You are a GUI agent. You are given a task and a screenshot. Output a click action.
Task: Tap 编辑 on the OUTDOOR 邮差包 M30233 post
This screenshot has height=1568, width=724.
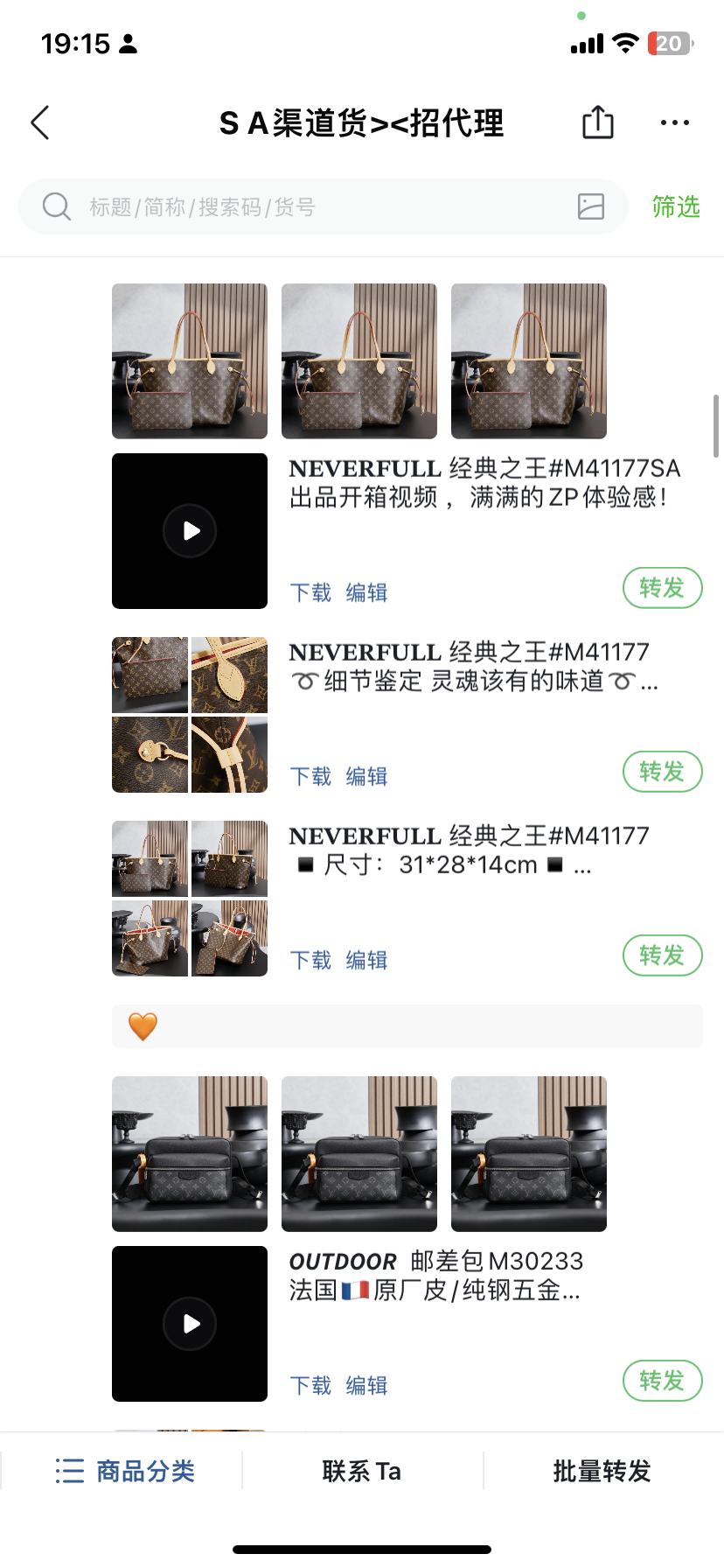pos(366,1385)
